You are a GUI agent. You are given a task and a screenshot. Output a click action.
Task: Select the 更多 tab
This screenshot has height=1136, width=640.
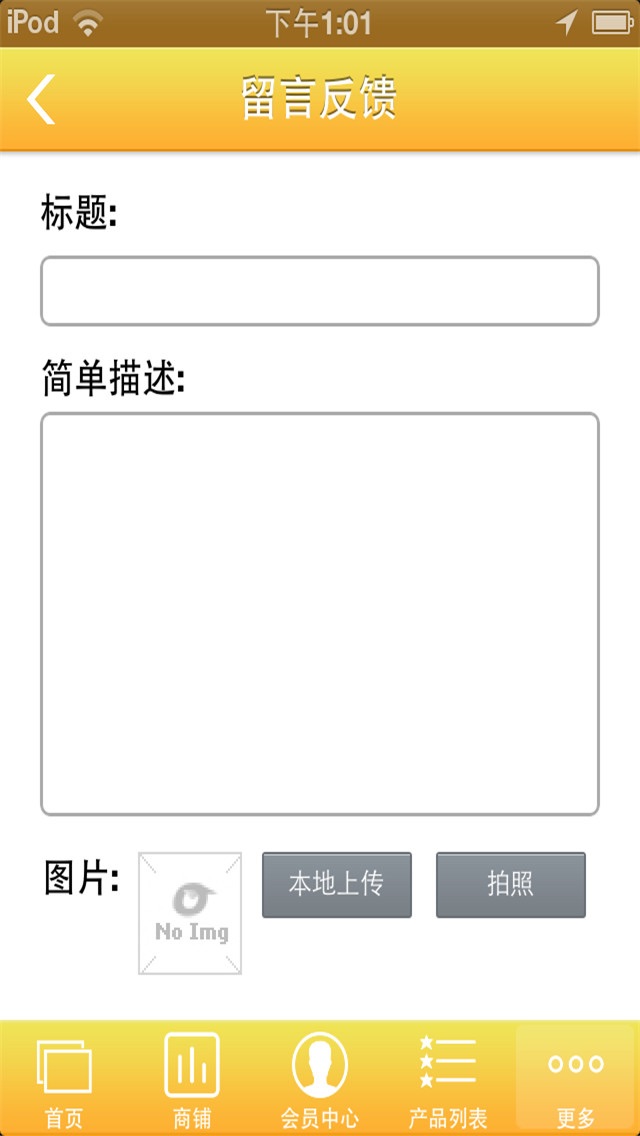tap(576, 1079)
